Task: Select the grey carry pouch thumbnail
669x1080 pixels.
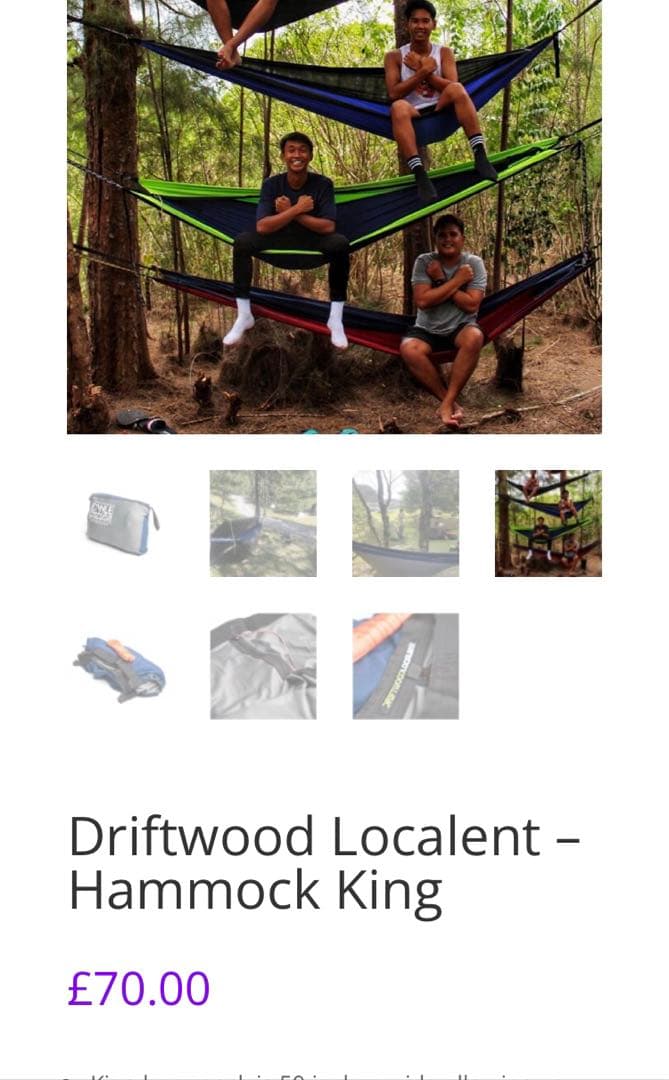Action: pyautogui.click(x=121, y=523)
